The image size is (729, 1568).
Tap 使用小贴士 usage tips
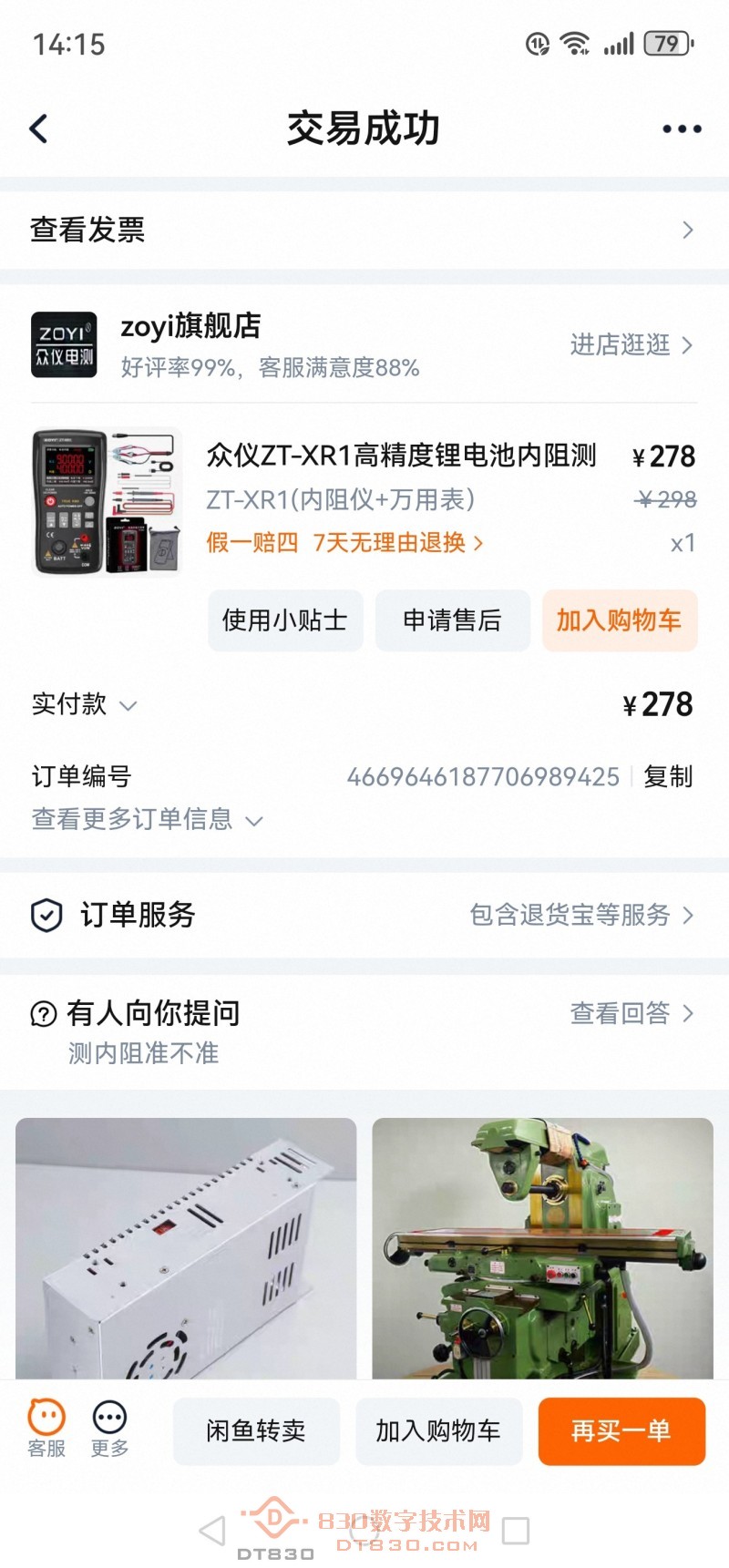pos(285,620)
